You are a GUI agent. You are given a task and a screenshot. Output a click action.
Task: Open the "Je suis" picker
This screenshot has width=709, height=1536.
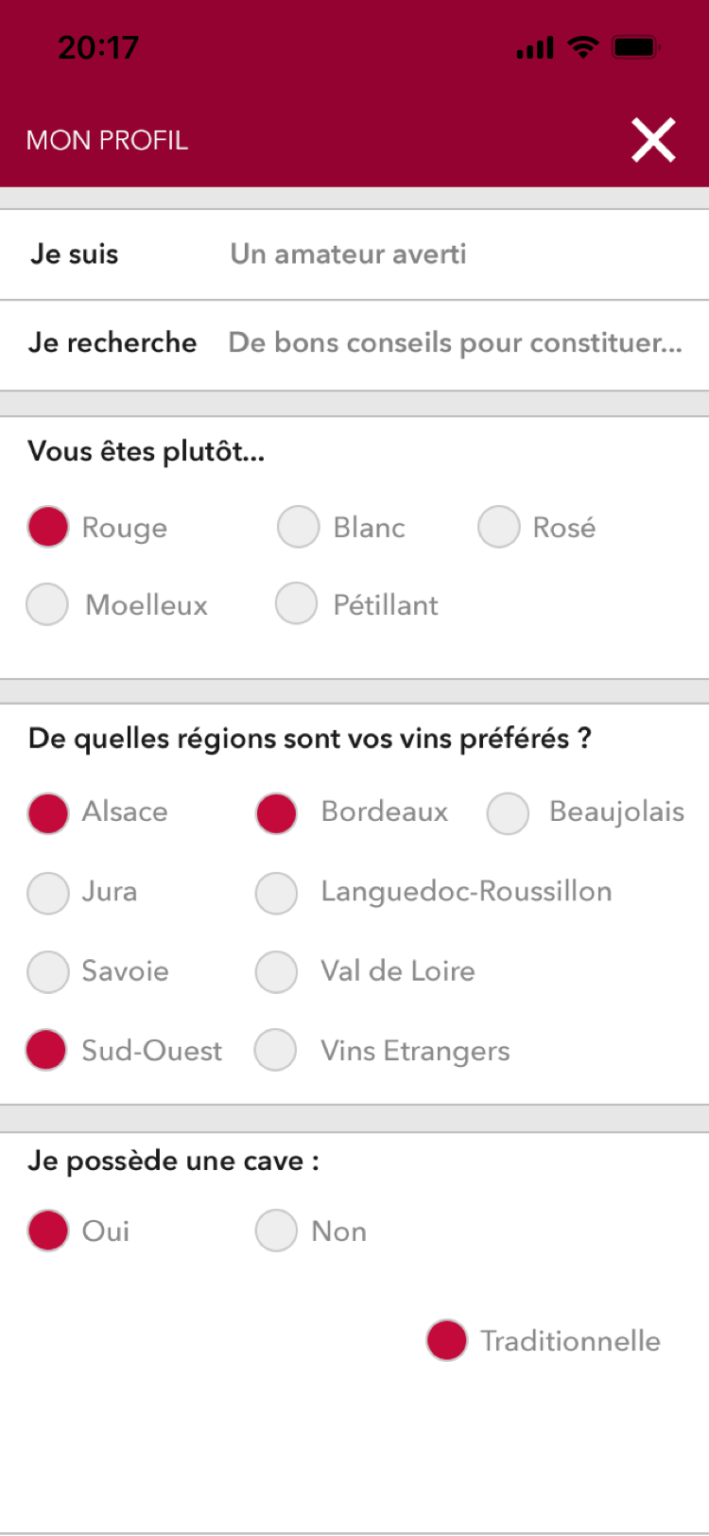coord(354,254)
